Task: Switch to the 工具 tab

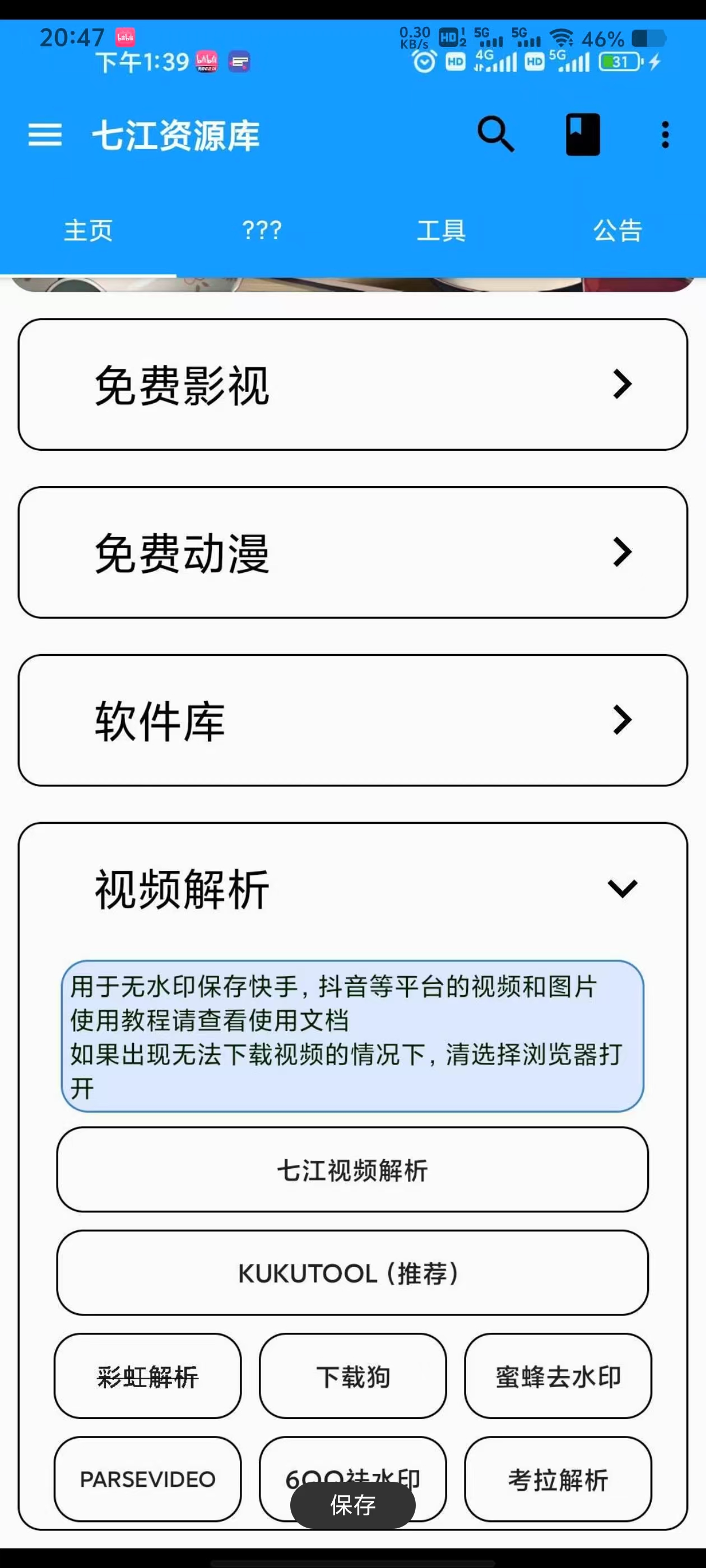Action: pyautogui.click(x=441, y=231)
